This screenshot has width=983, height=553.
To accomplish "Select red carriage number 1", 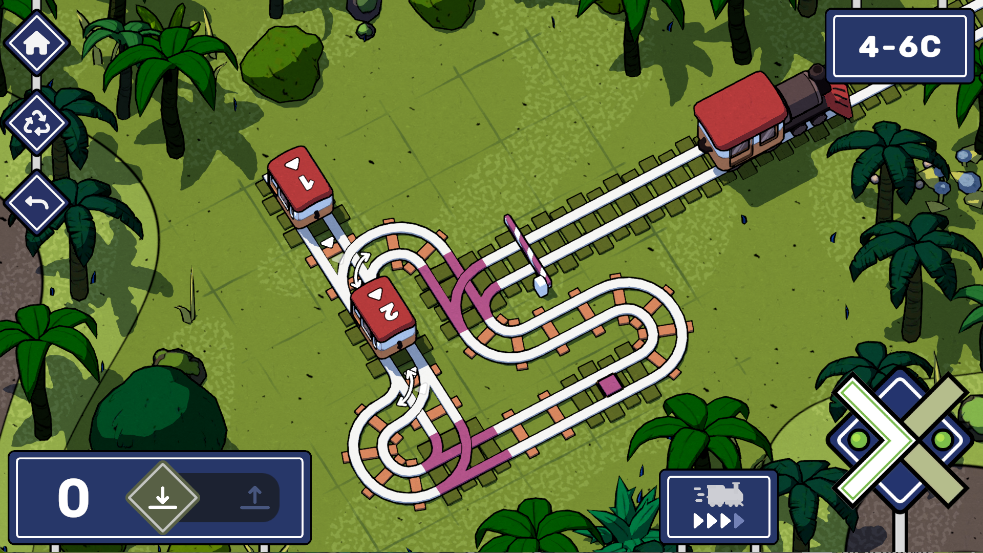I will [300, 185].
